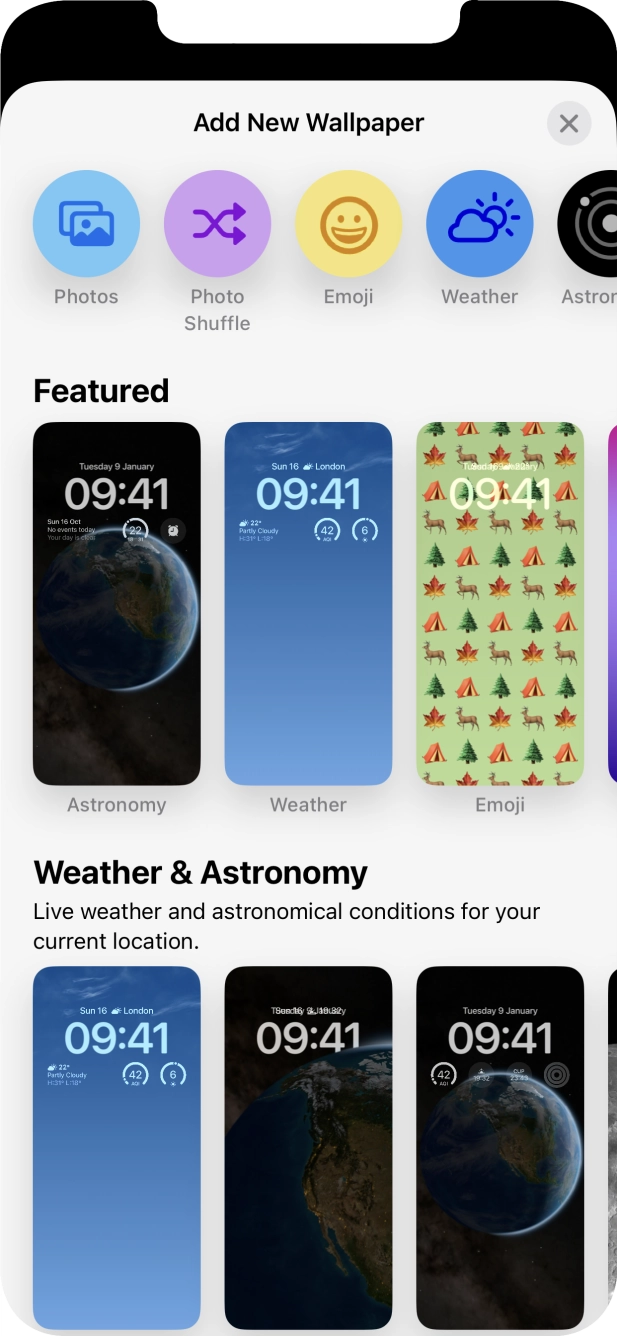Image resolution: width=617 pixels, height=1336 pixels.
Task: Close the Add New Wallpaper sheet
Action: [569, 123]
